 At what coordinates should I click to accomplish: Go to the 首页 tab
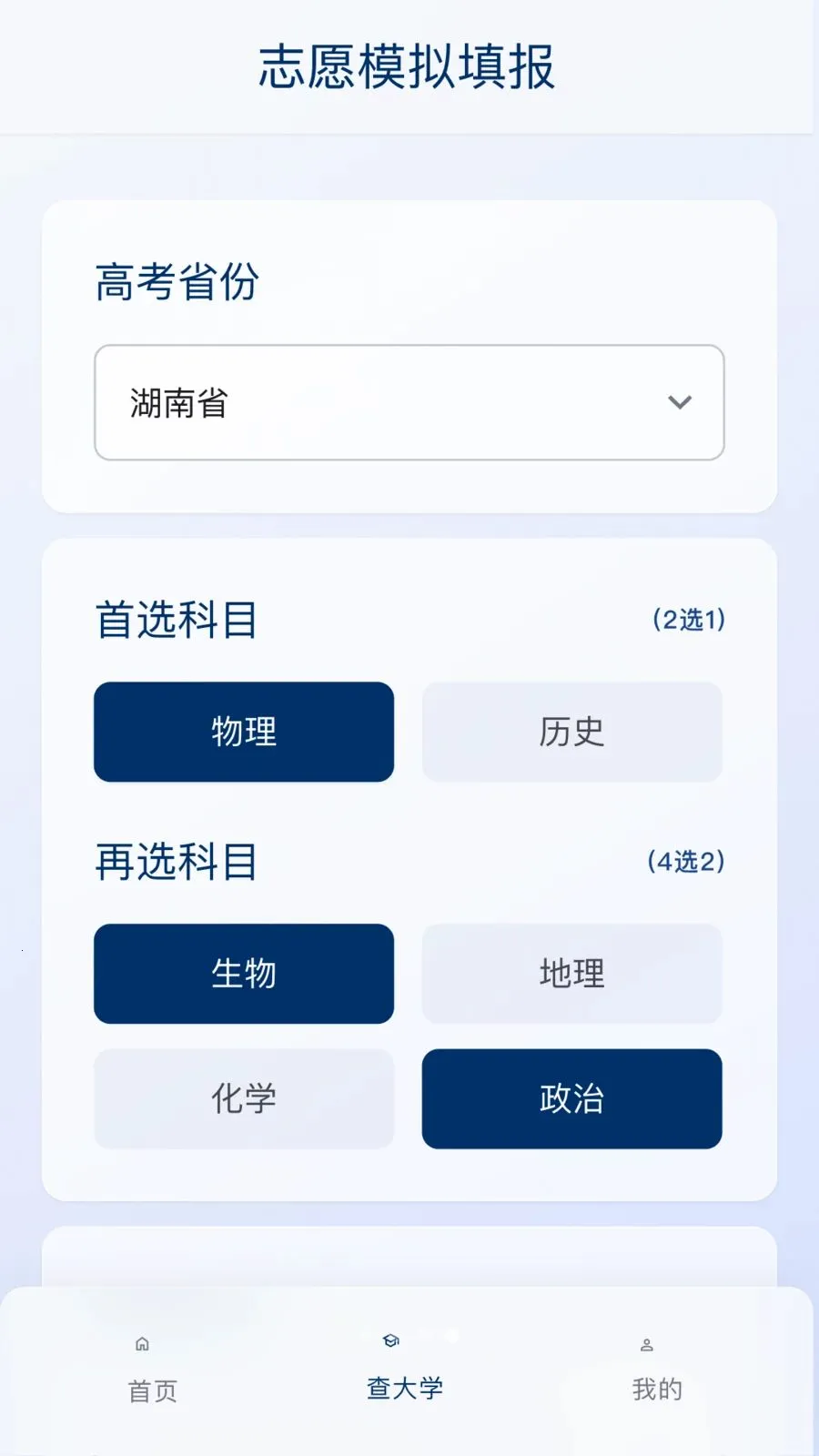pyautogui.click(x=152, y=1370)
